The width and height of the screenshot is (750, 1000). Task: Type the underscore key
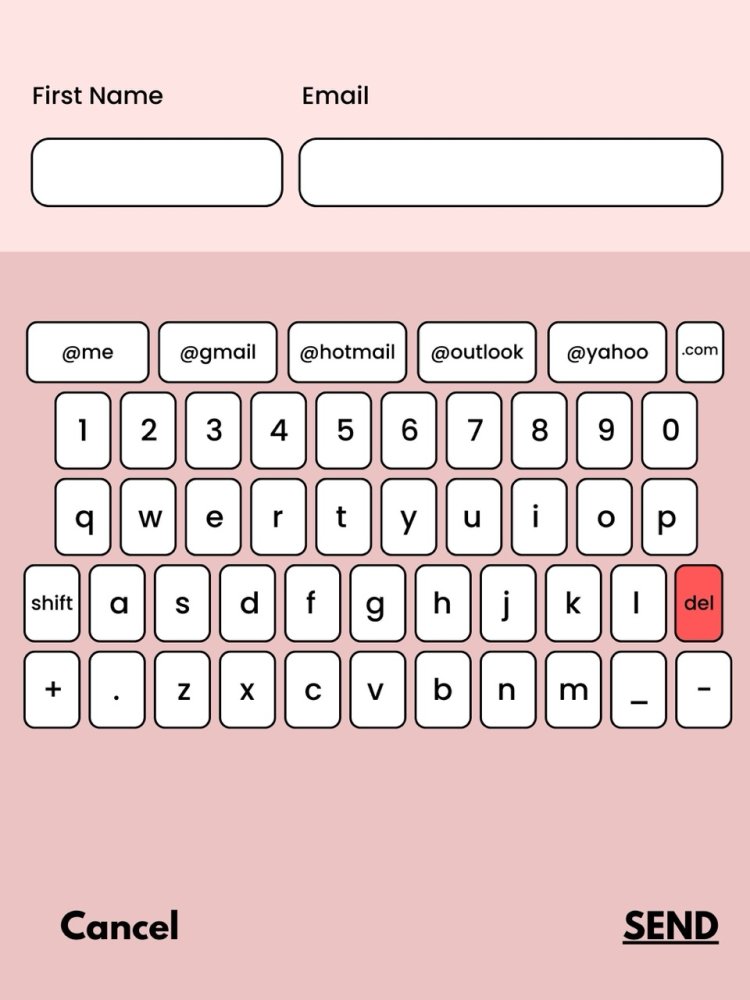click(x=638, y=690)
